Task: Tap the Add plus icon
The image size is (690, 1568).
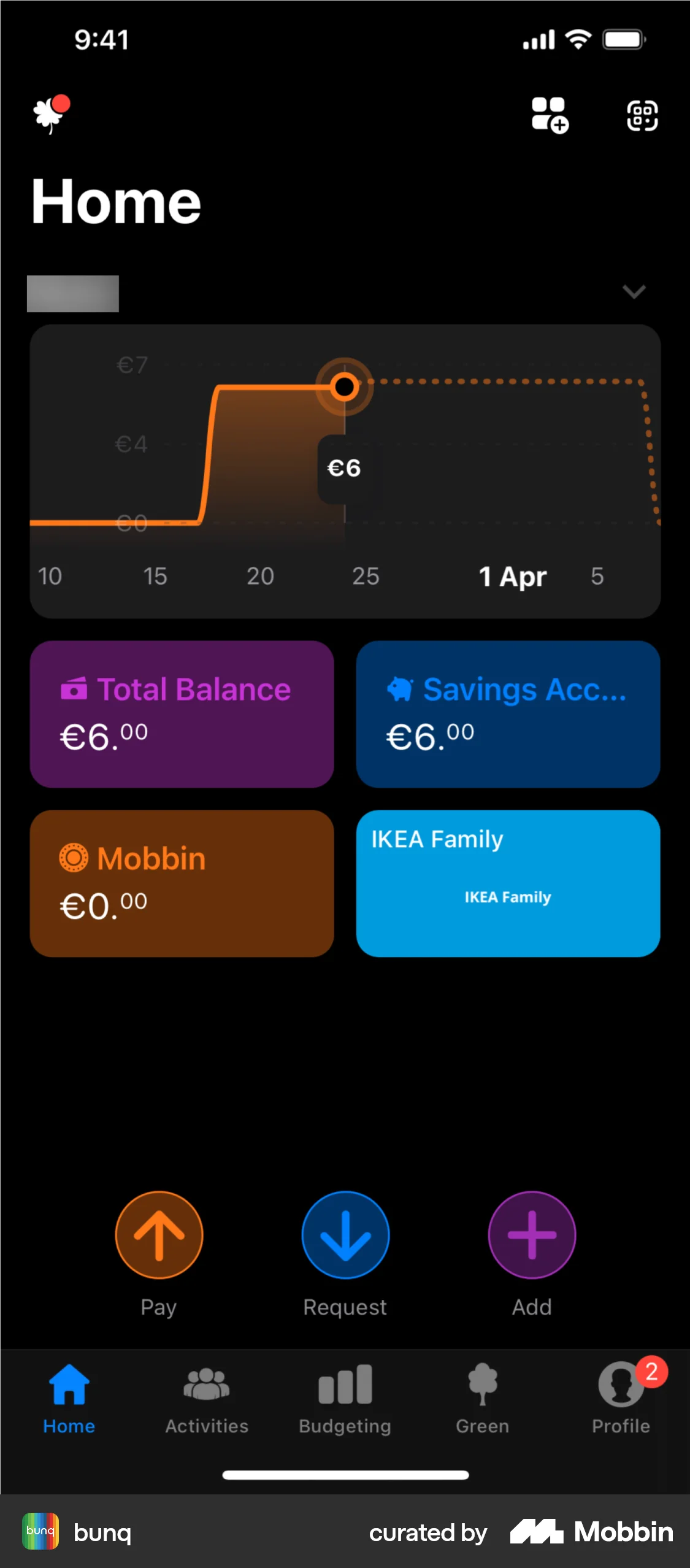Action: pyautogui.click(x=531, y=1235)
